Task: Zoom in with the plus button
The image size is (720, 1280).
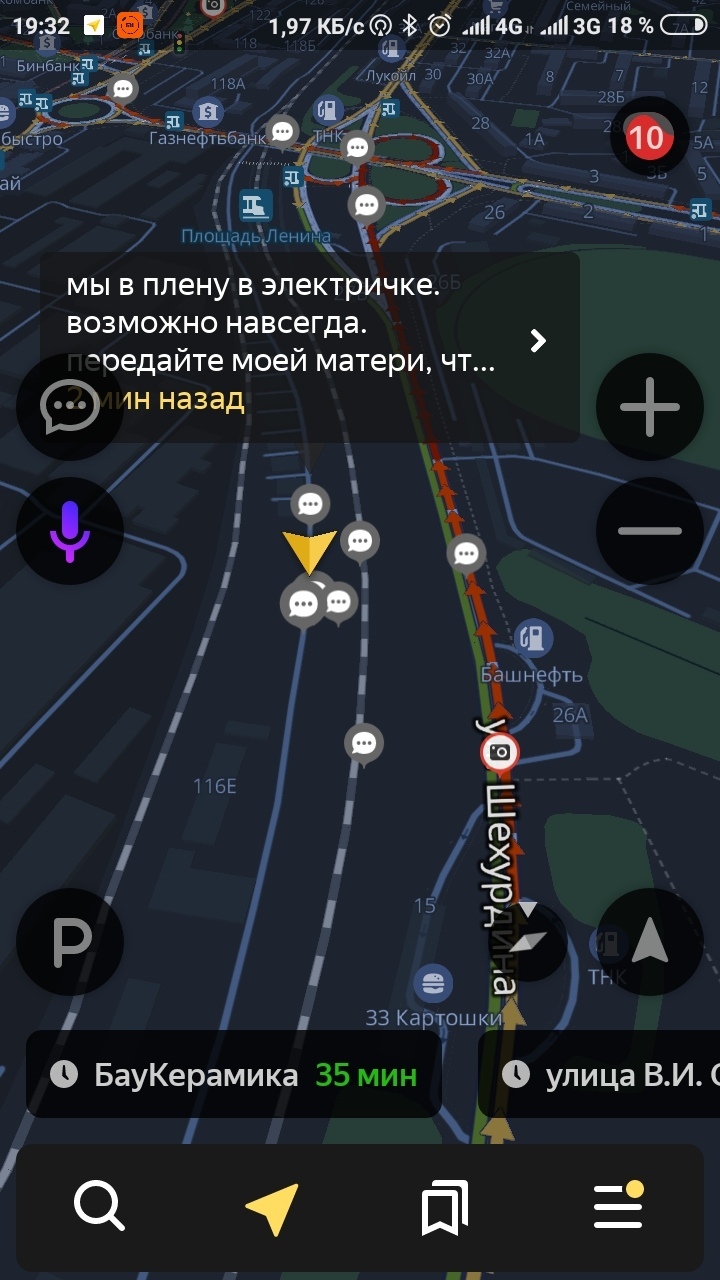Action: pos(649,407)
